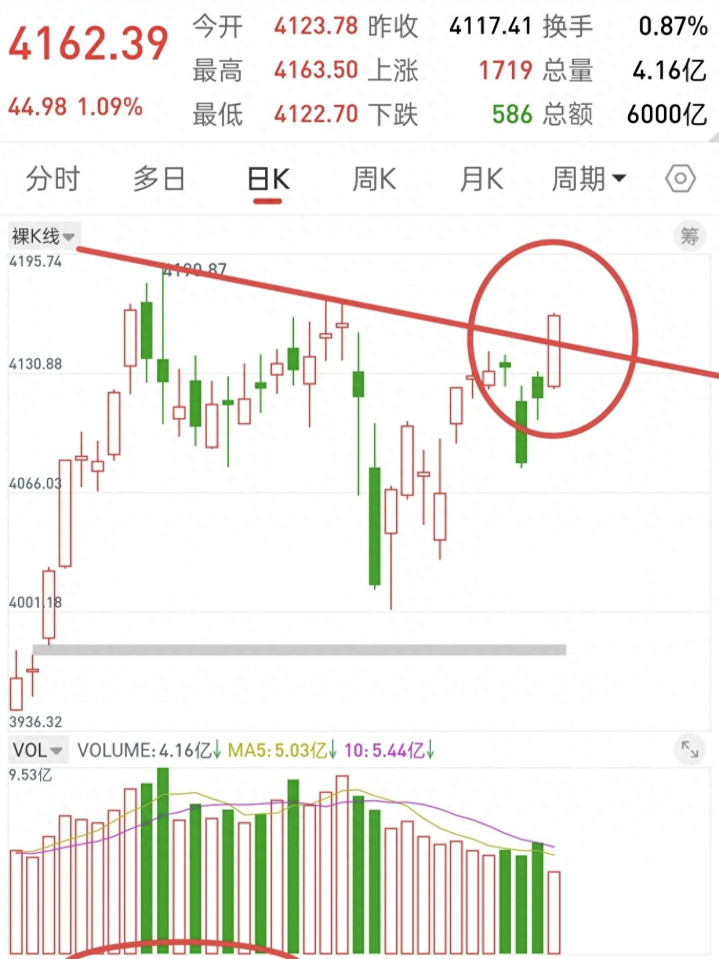Select the 日K tab
Viewport: 719px width, 959px height.
pyautogui.click(x=268, y=180)
